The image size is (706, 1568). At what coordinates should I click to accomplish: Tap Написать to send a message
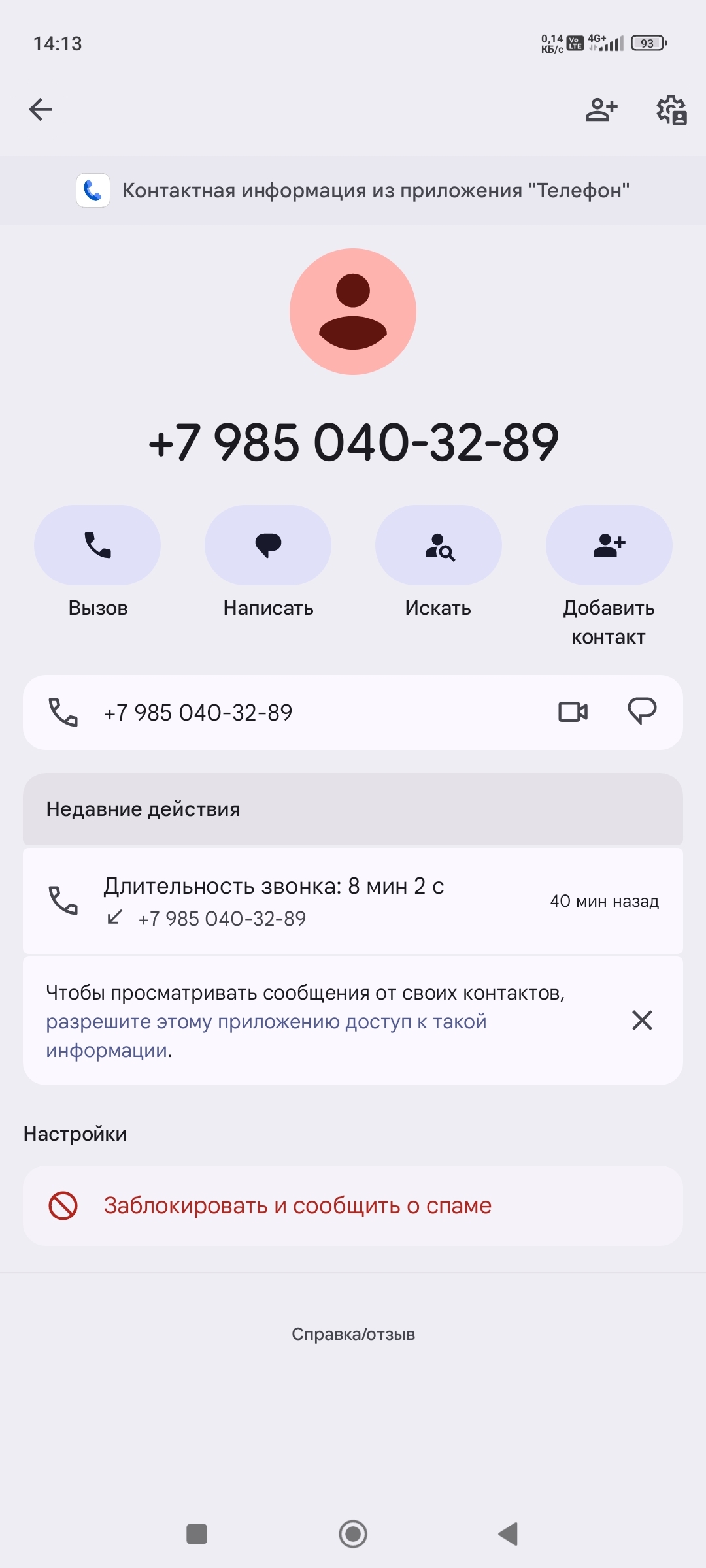(x=268, y=545)
